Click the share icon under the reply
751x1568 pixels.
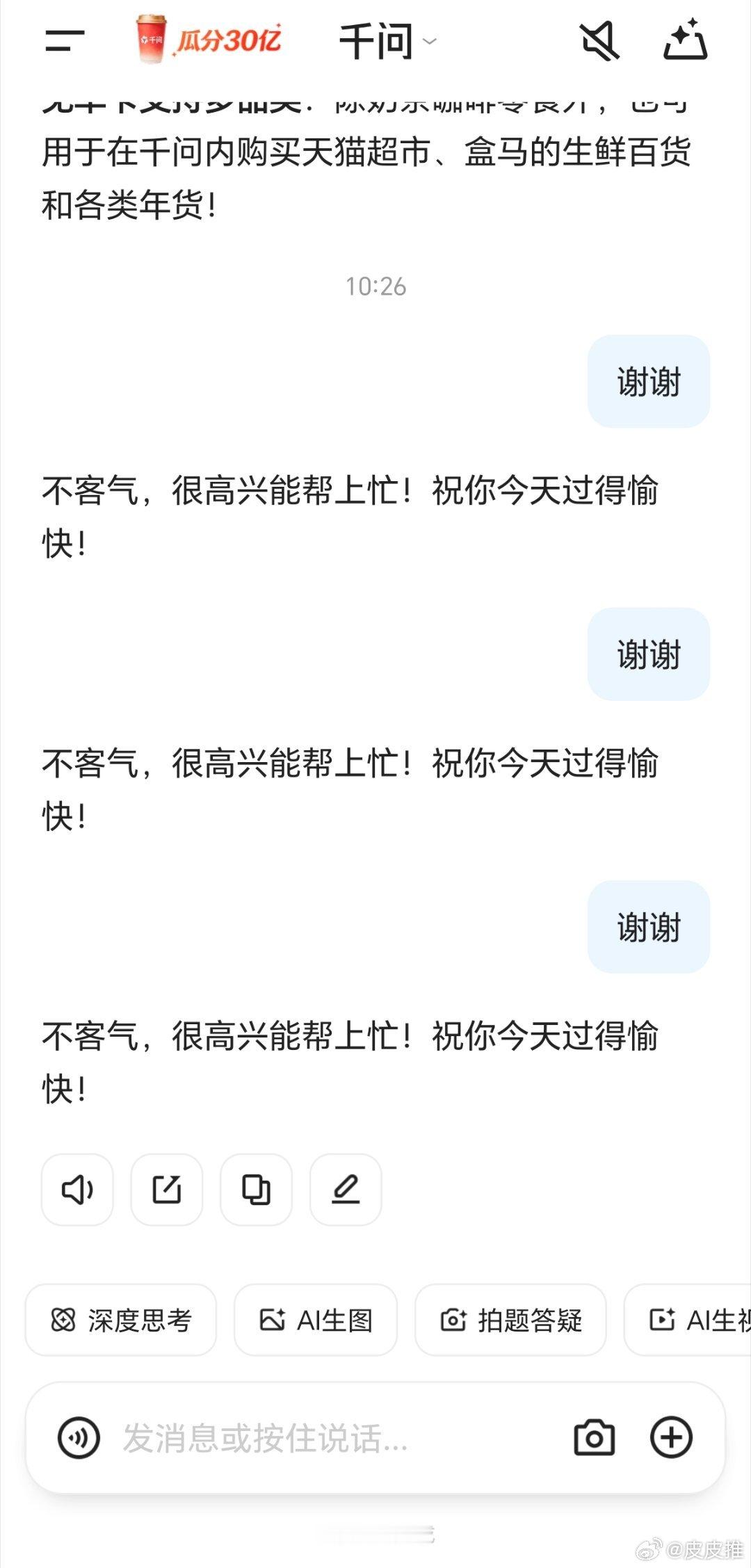click(166, 1189)
